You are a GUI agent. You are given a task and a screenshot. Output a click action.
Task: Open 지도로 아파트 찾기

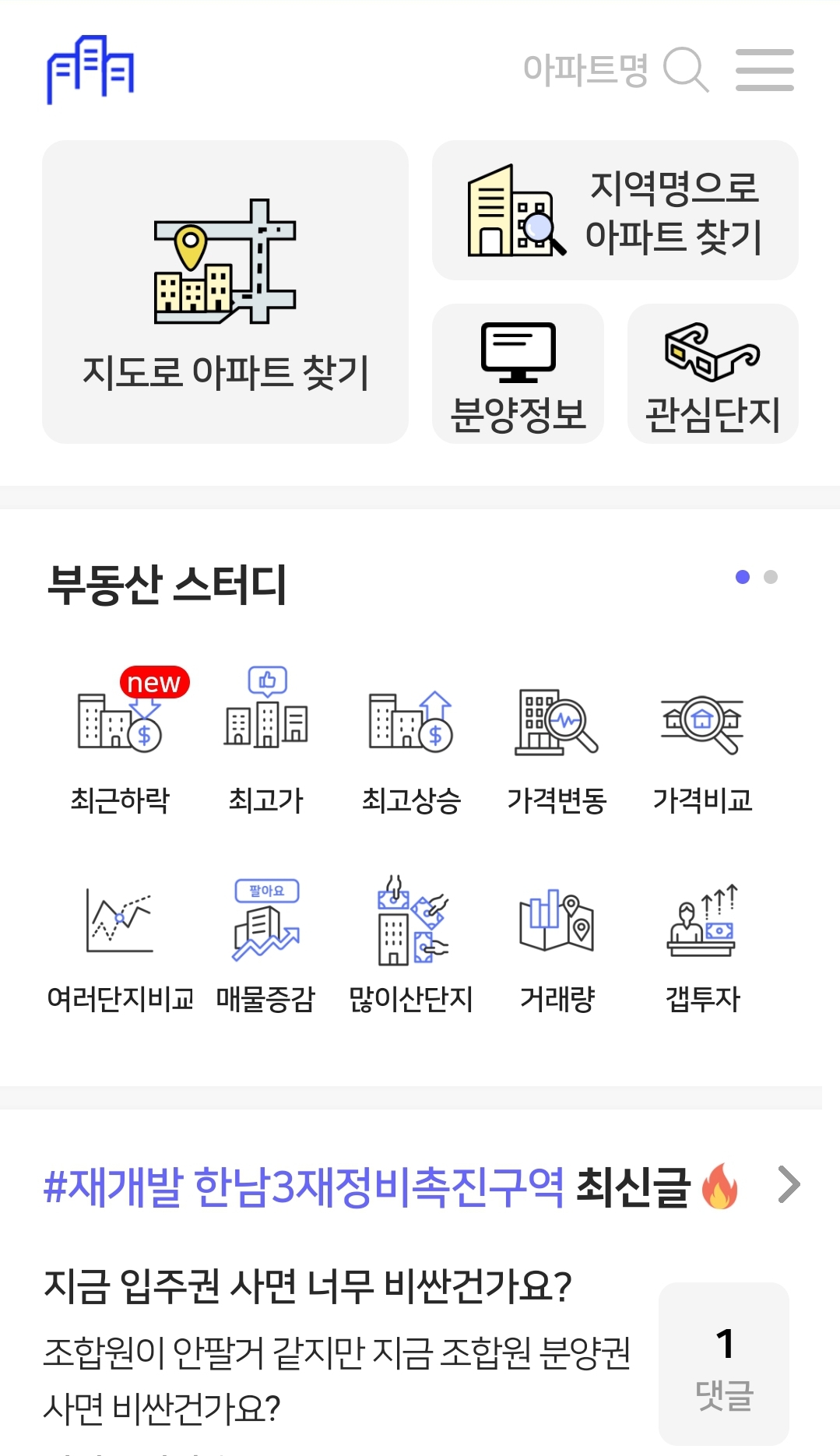pos(225,288)
